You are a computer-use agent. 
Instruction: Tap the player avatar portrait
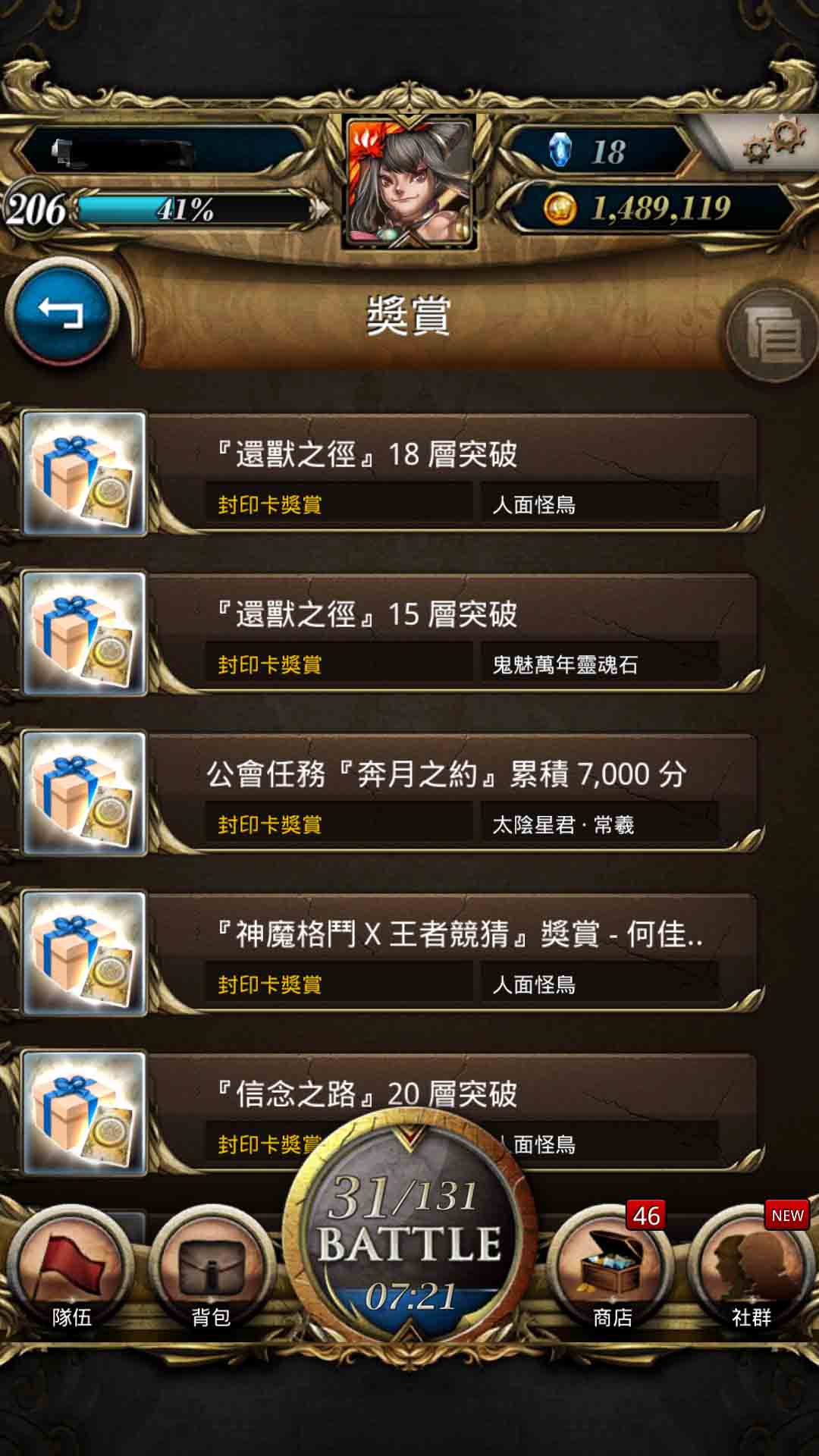410,182
